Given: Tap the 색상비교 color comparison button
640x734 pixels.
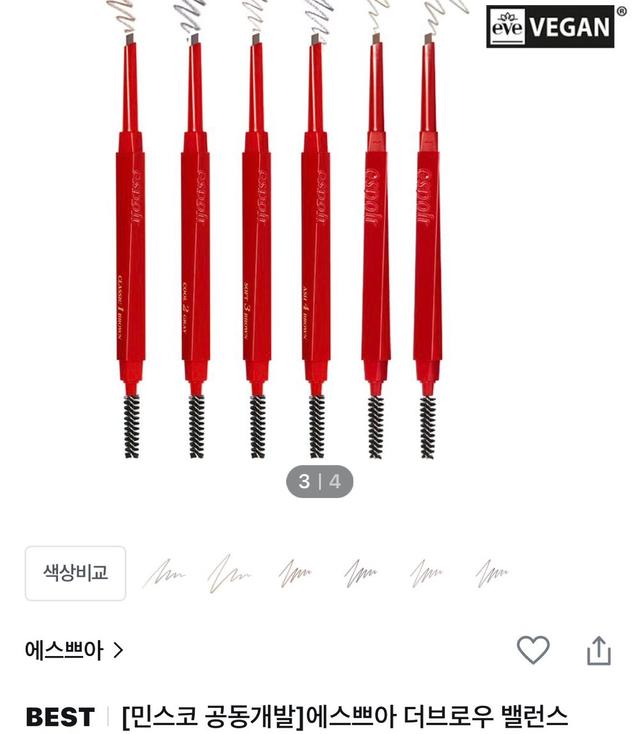Looking at the screenshot, I should point(75,573).
